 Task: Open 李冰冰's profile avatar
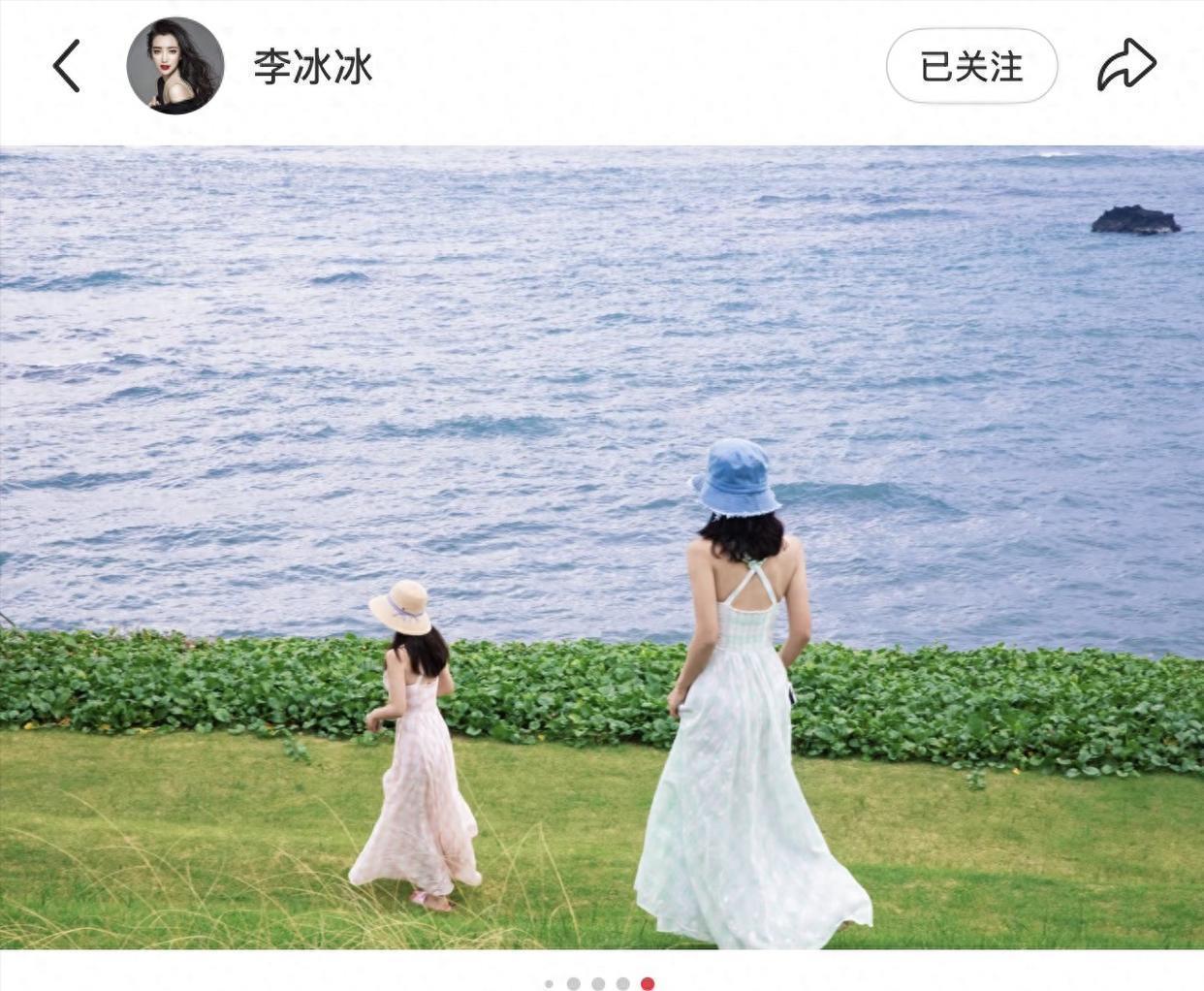pyautogui.click(x=175, y=66)
